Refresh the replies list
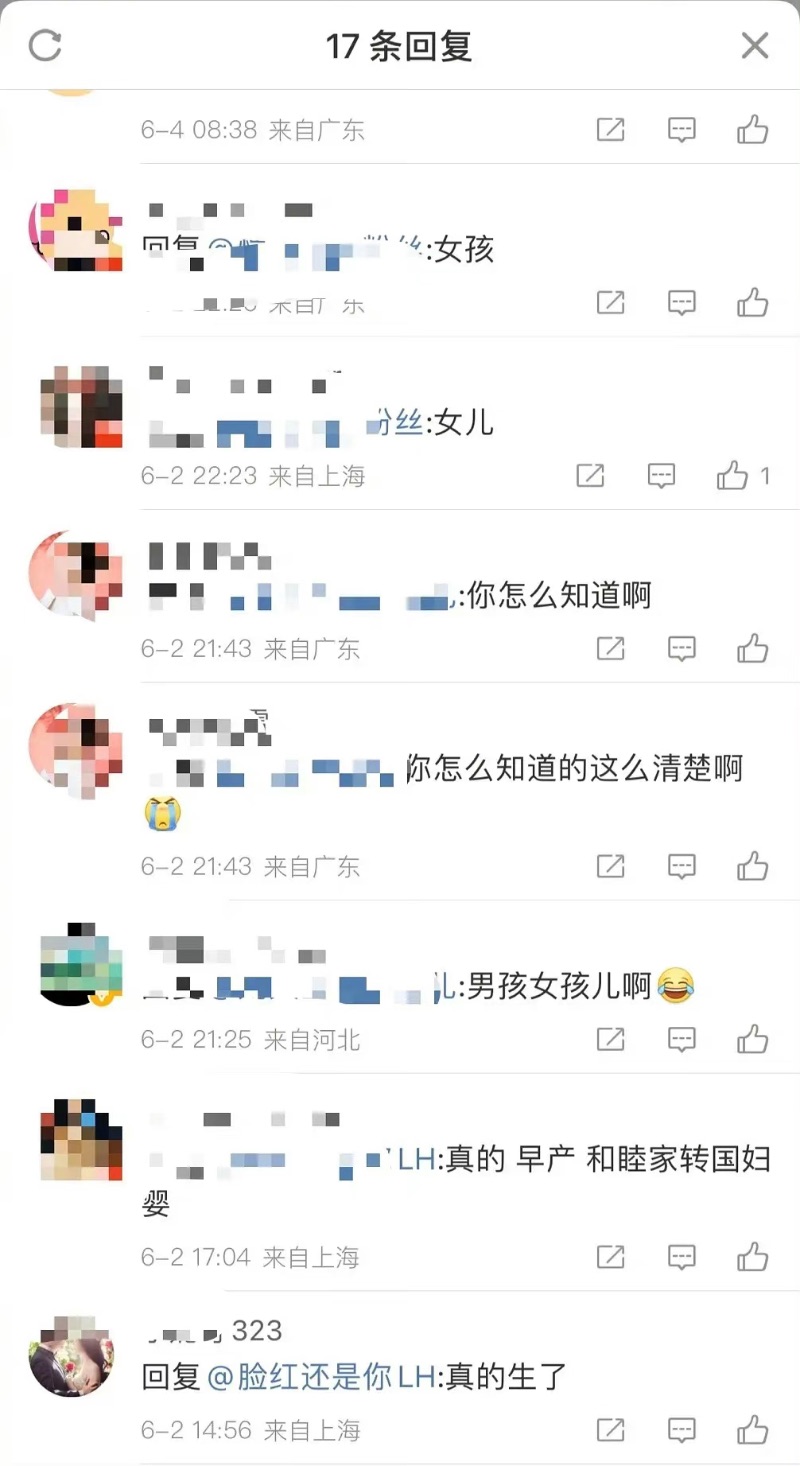Screen dimensions: 800x1466 pos(45,45)
